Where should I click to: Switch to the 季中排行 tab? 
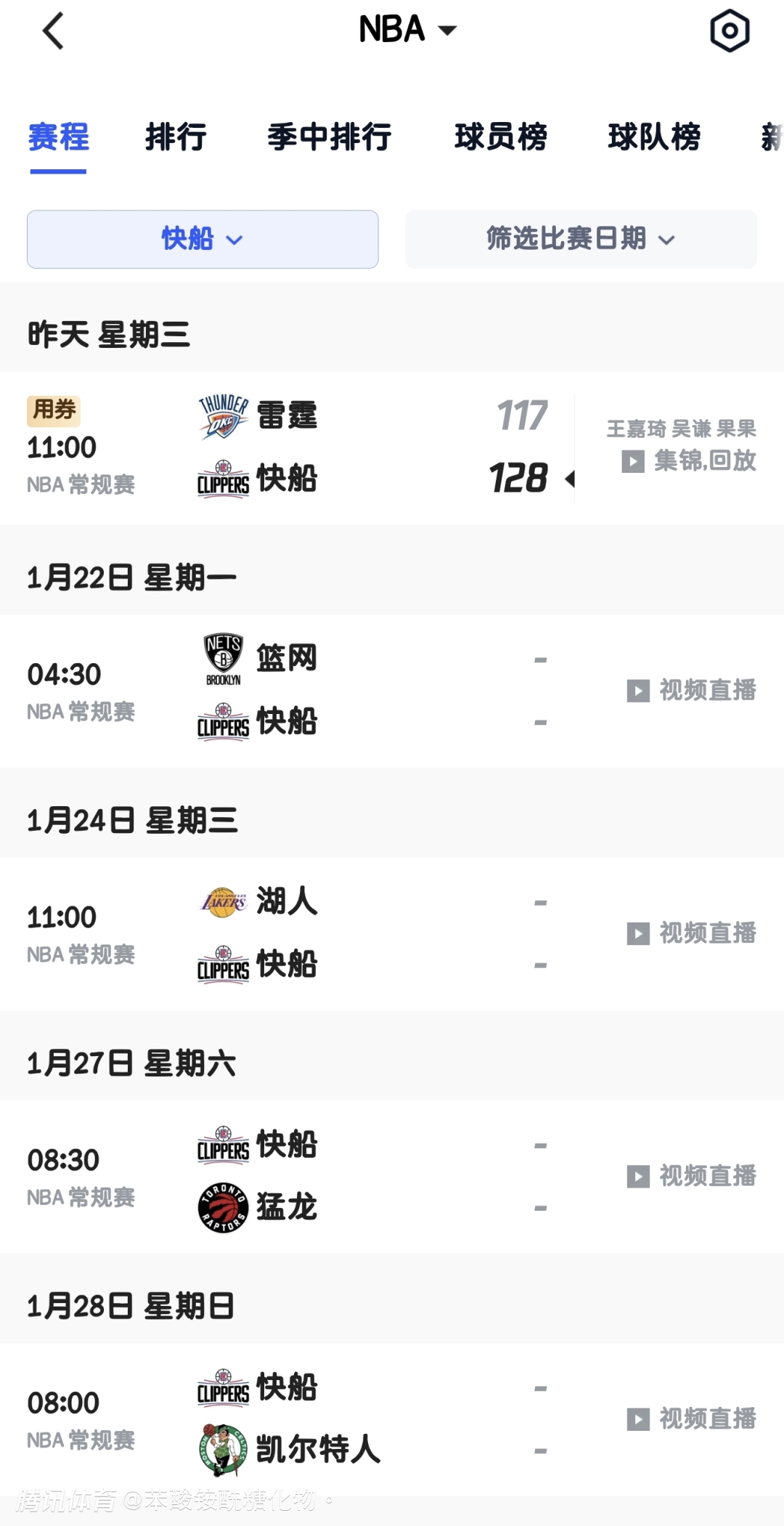(x=330, y=137)
